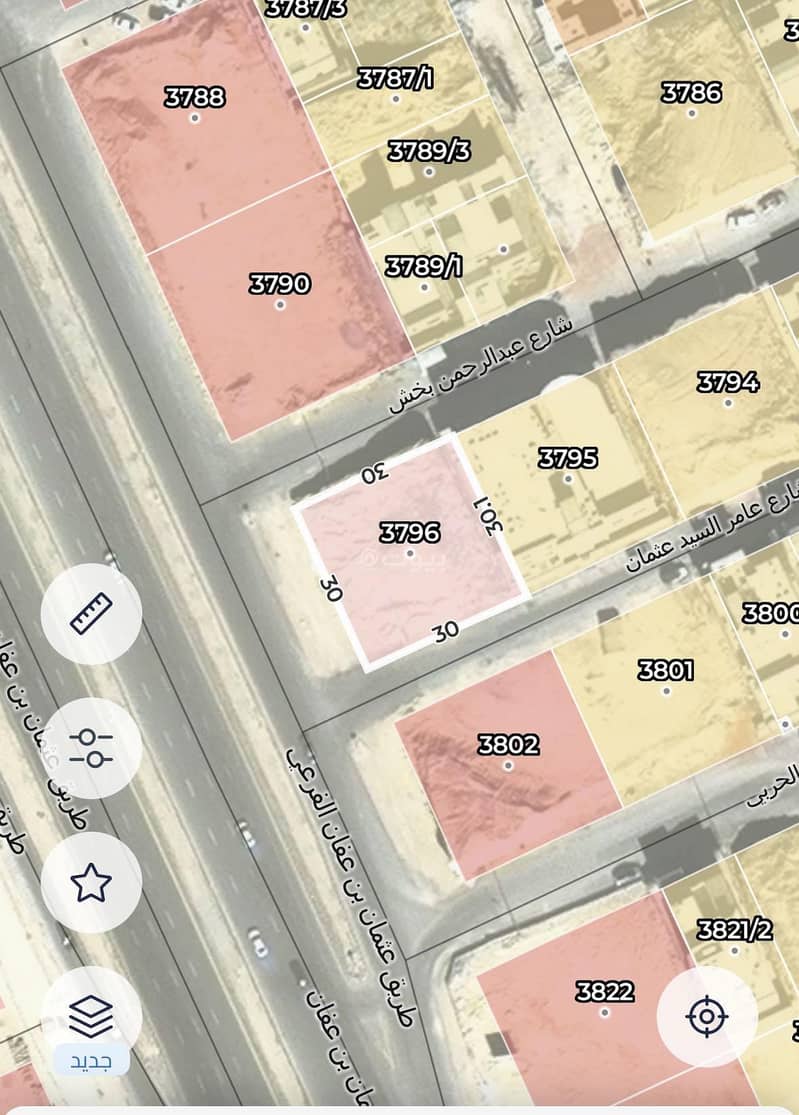Open the map layers menu

click(x=91, y=1017)
